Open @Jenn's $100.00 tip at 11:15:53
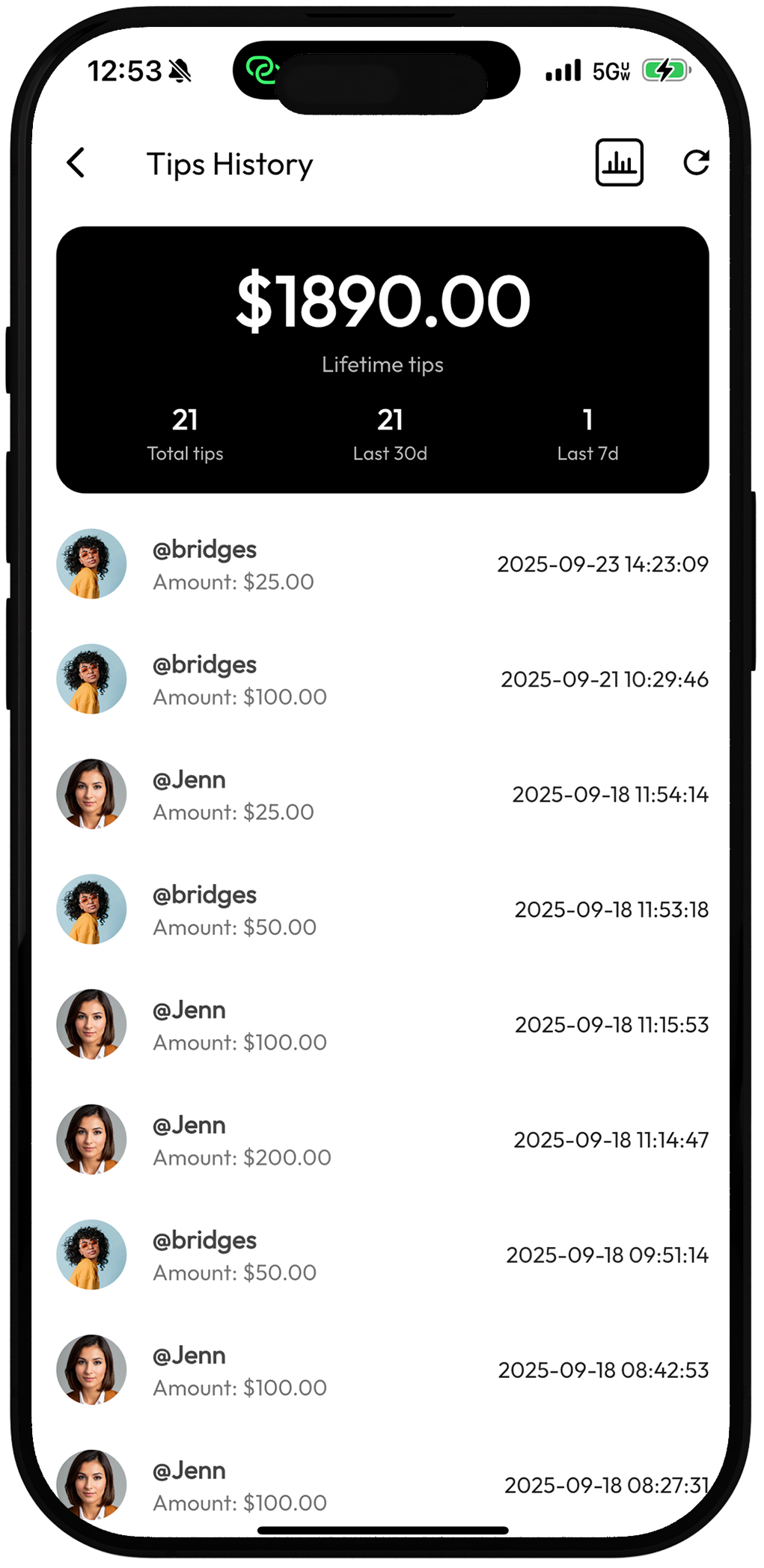Image resolution: width=764 pixels, height=1568 pixels. click(382, 1025)
